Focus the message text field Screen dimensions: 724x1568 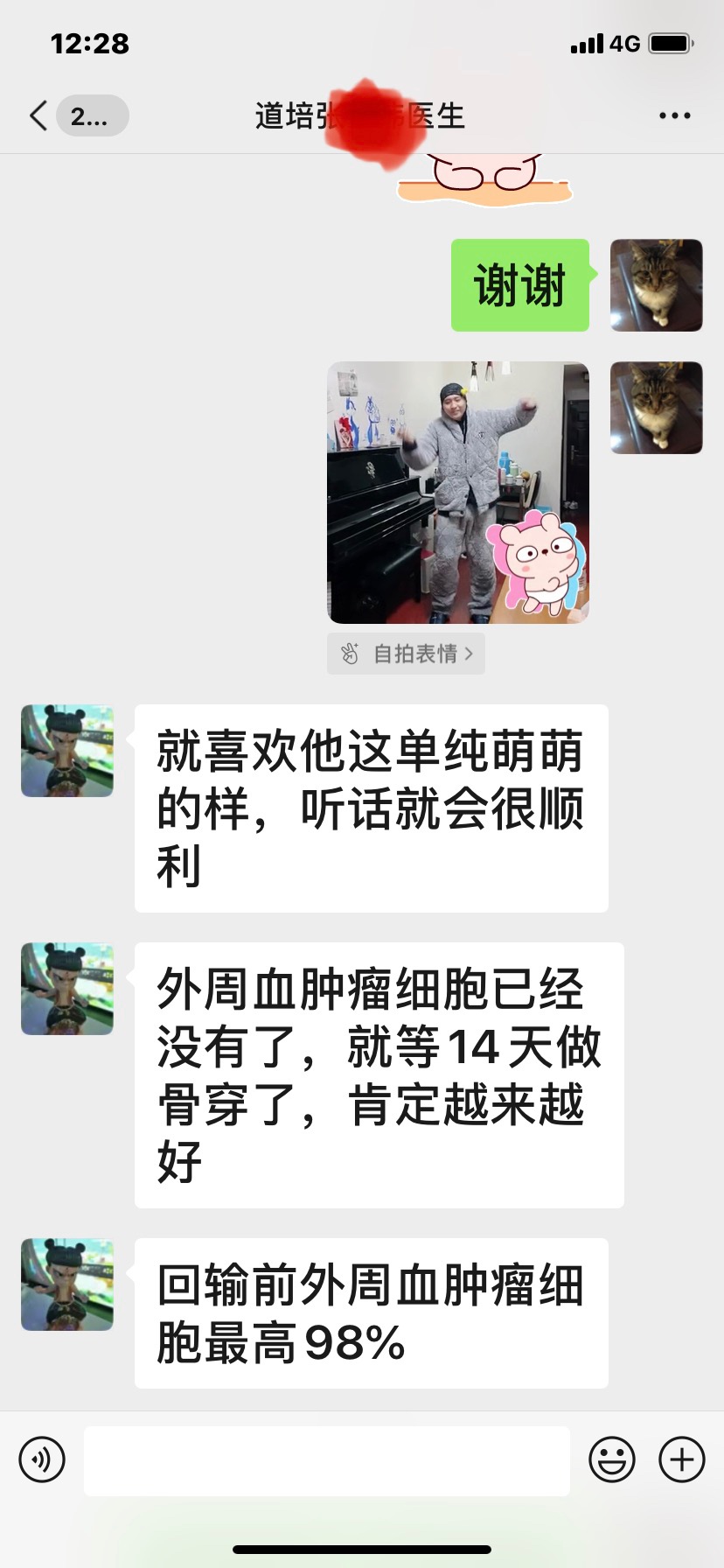tap(326, 1459)
